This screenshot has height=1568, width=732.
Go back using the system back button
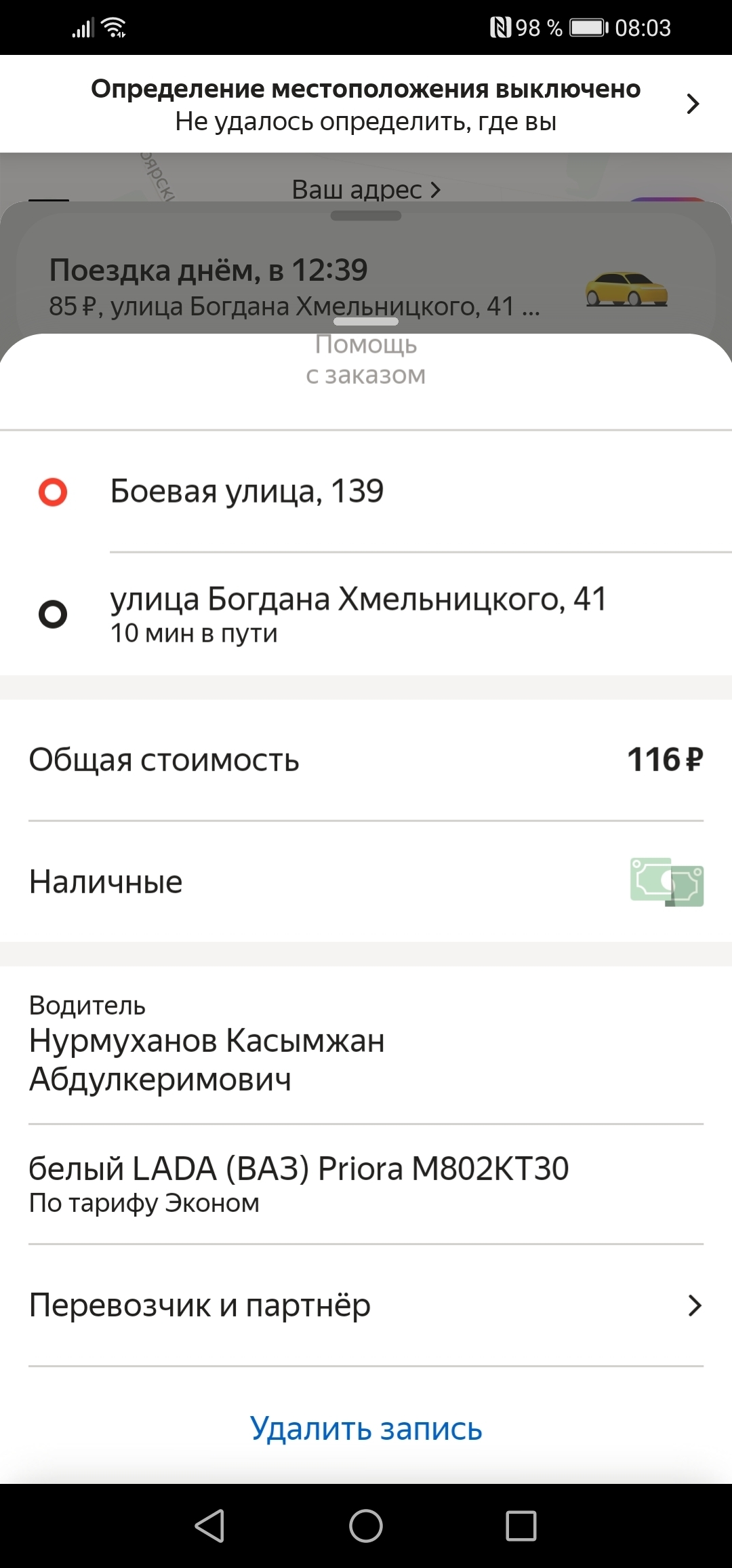click(209, 1526)
